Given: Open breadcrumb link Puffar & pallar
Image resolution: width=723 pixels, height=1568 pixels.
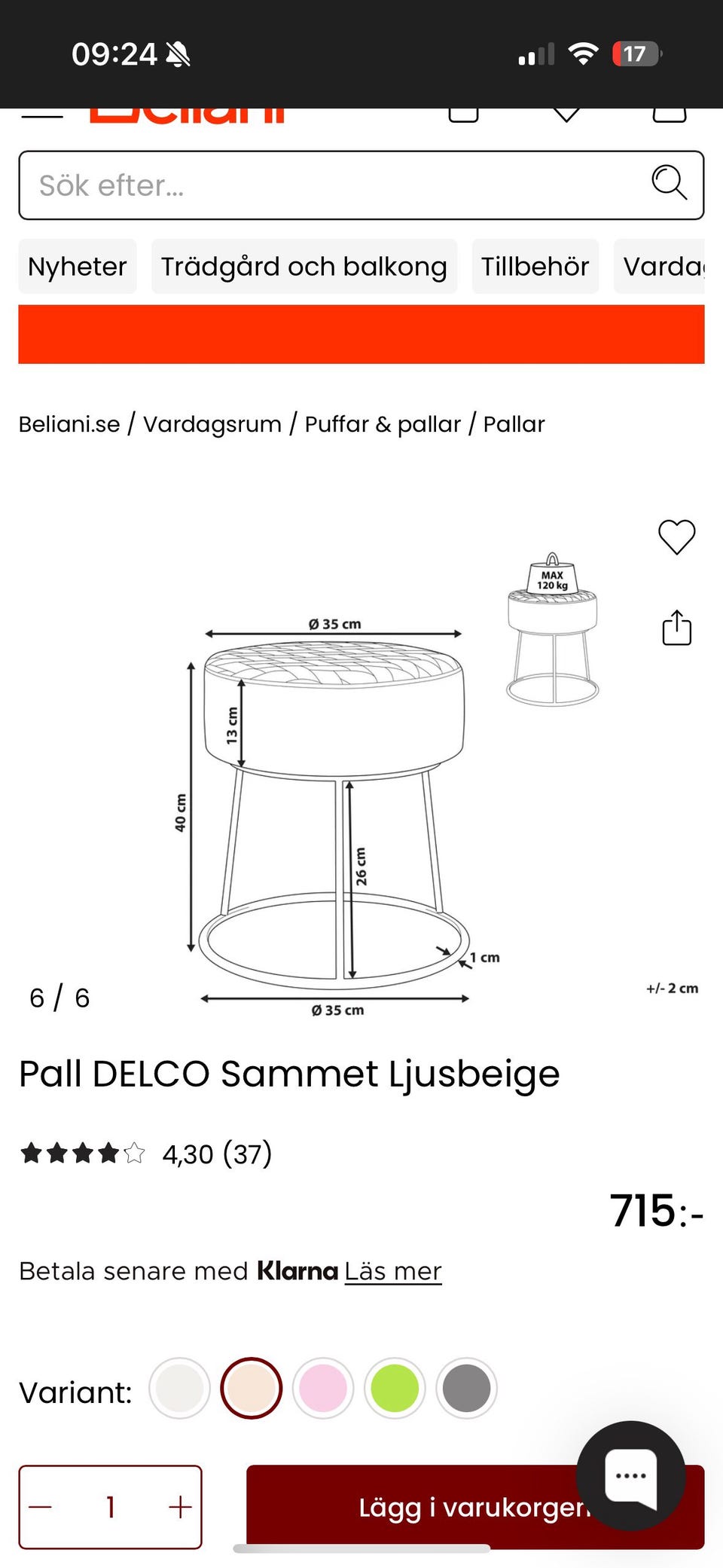Looking at the screenshot, I should pyautogui.click(x=382, y=424).
